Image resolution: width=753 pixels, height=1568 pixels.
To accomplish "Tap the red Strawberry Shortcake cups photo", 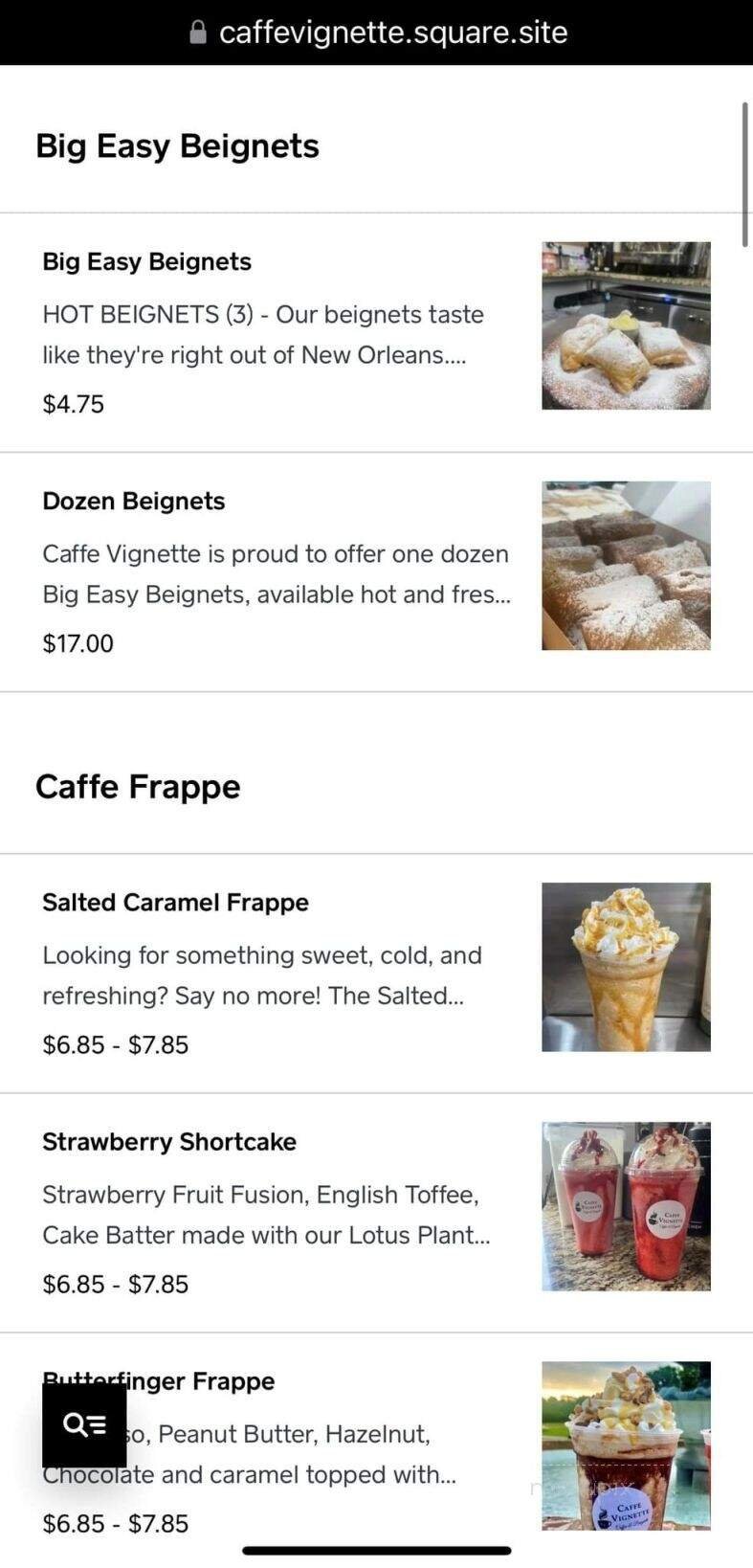I will coord(625,1206).
